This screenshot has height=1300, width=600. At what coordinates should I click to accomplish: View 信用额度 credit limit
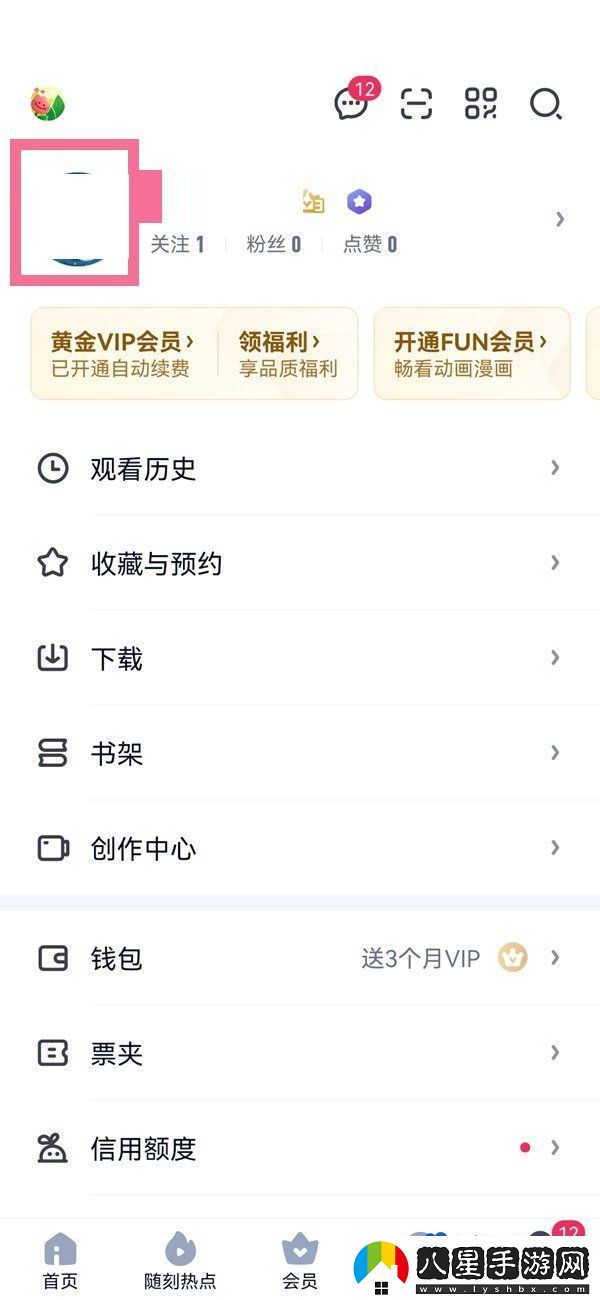coord(300,1148)
